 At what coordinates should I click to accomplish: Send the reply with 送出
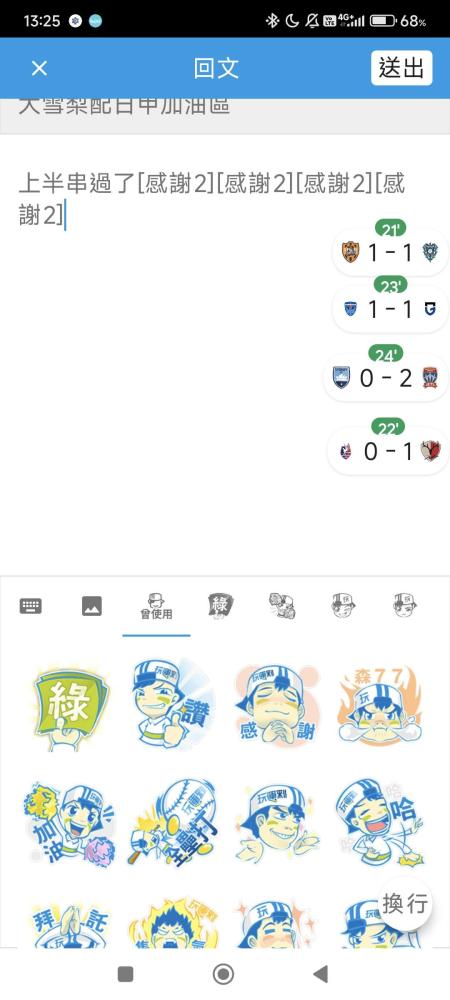coord(402,68)
